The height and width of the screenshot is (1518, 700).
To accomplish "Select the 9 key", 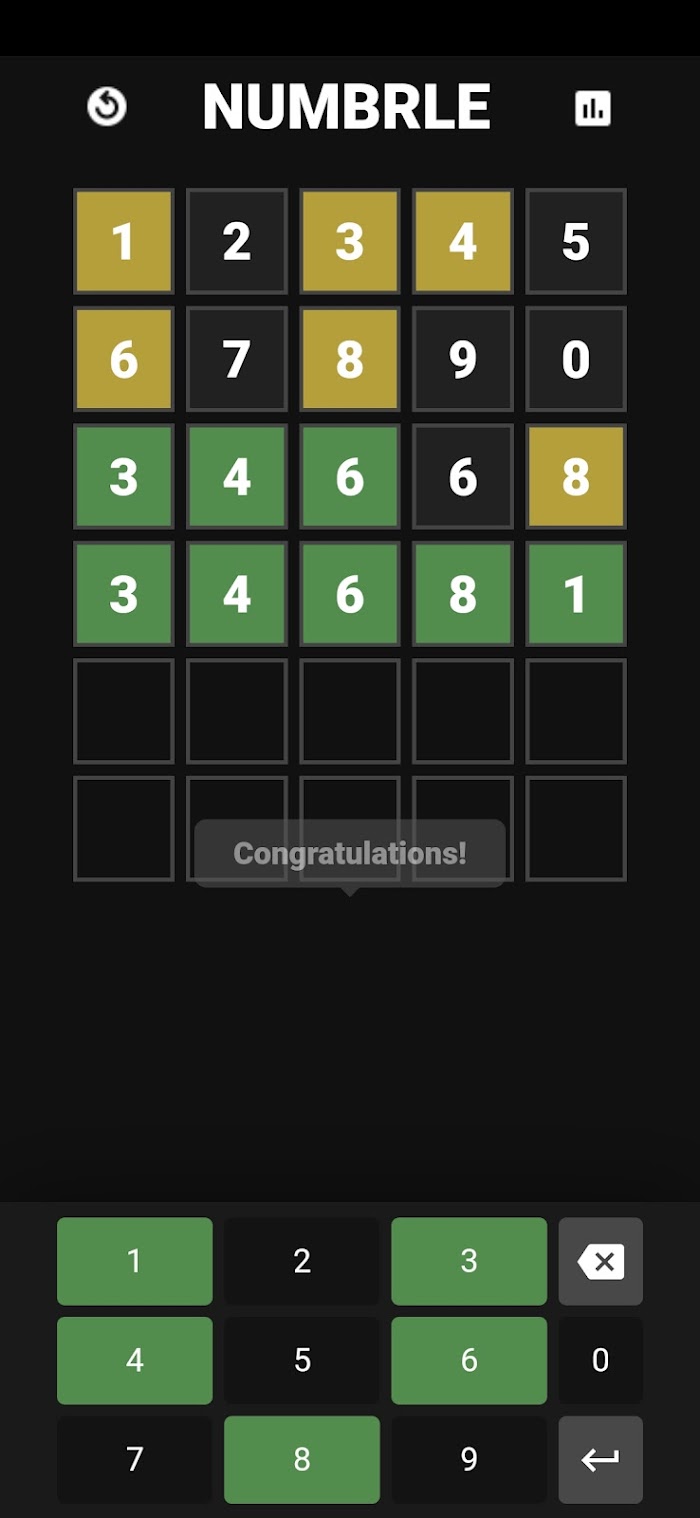I will pos(469,1459).
